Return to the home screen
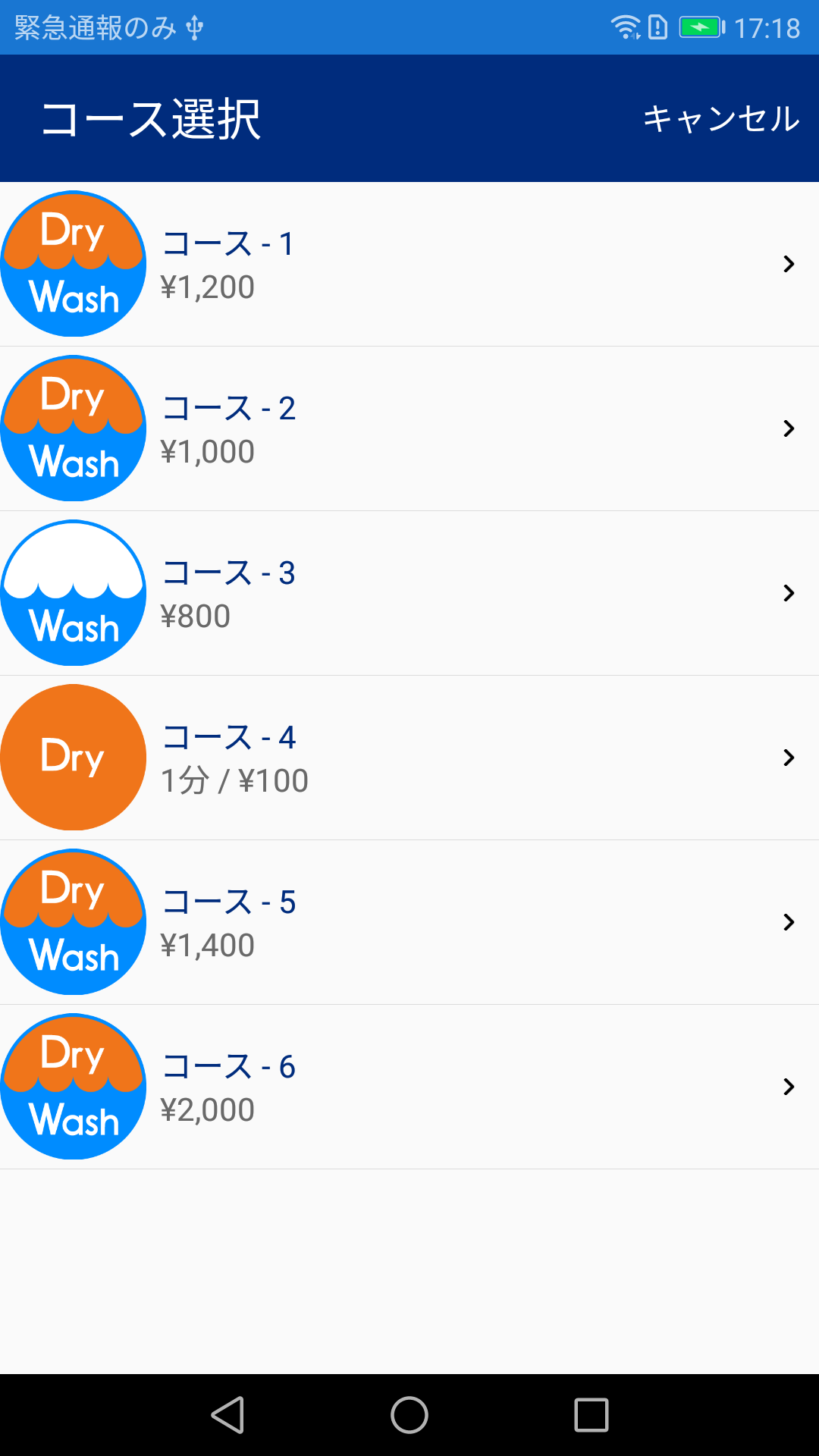 click(409, 1415)
